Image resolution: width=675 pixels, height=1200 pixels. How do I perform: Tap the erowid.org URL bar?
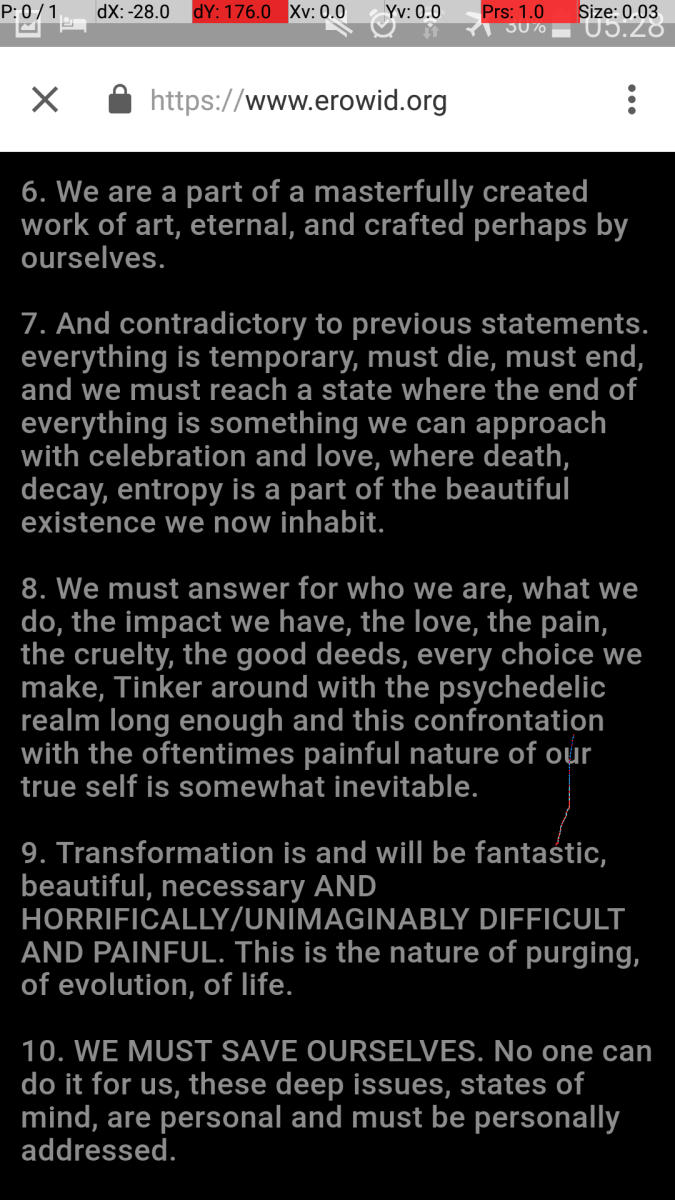pyautogui.click(x=298, y=101)
